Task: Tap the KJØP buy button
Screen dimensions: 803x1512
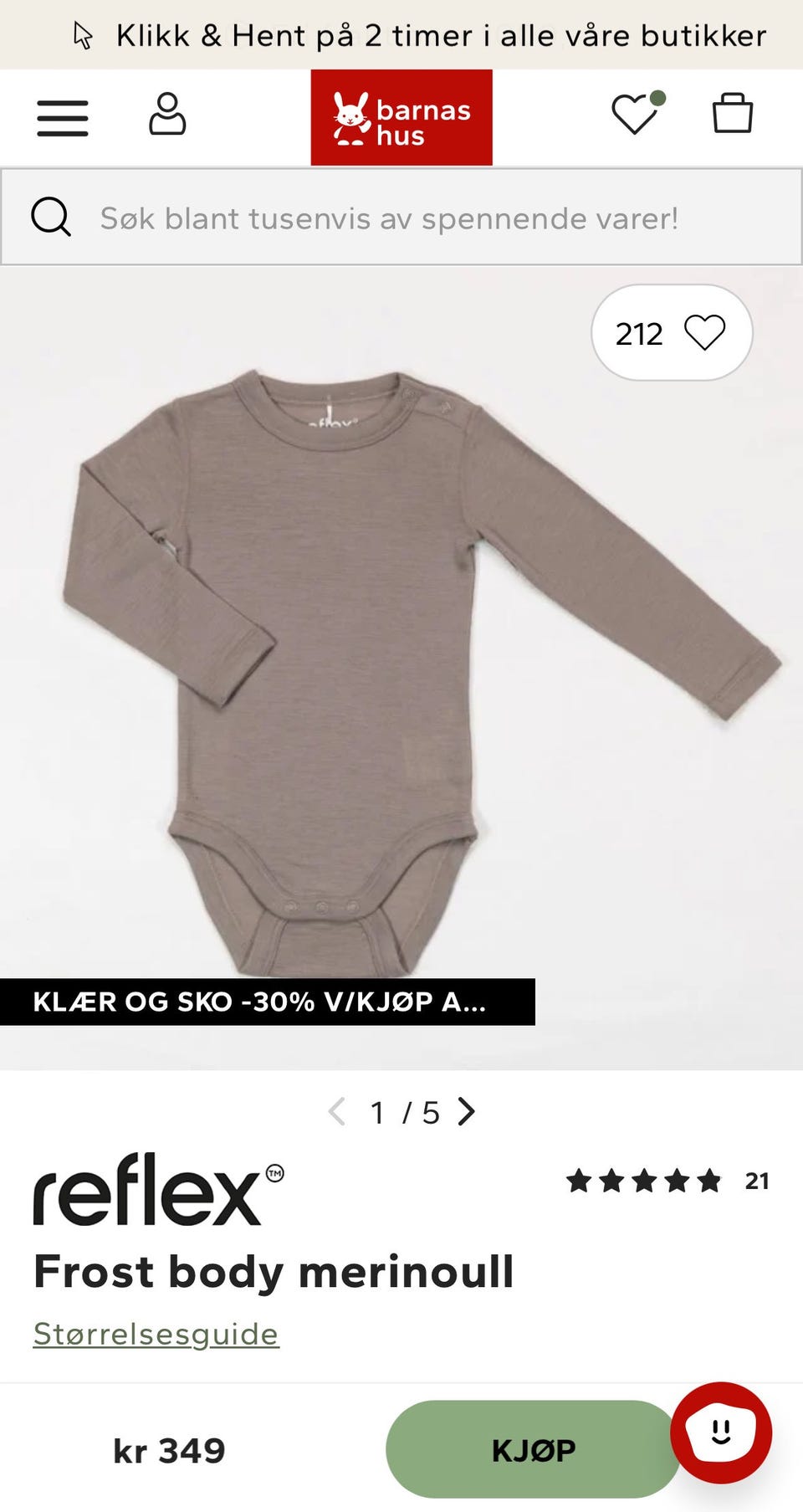Action: click(x=534, y=1449)
